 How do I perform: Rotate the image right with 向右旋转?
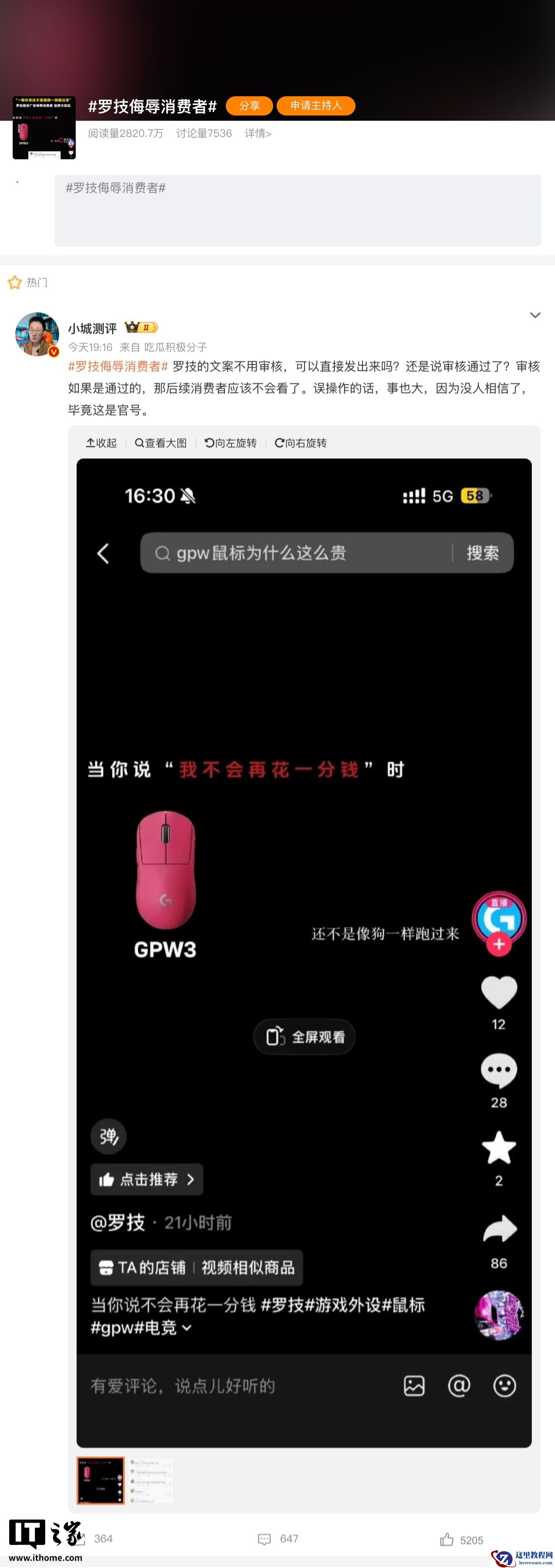(x=300, y=443)
